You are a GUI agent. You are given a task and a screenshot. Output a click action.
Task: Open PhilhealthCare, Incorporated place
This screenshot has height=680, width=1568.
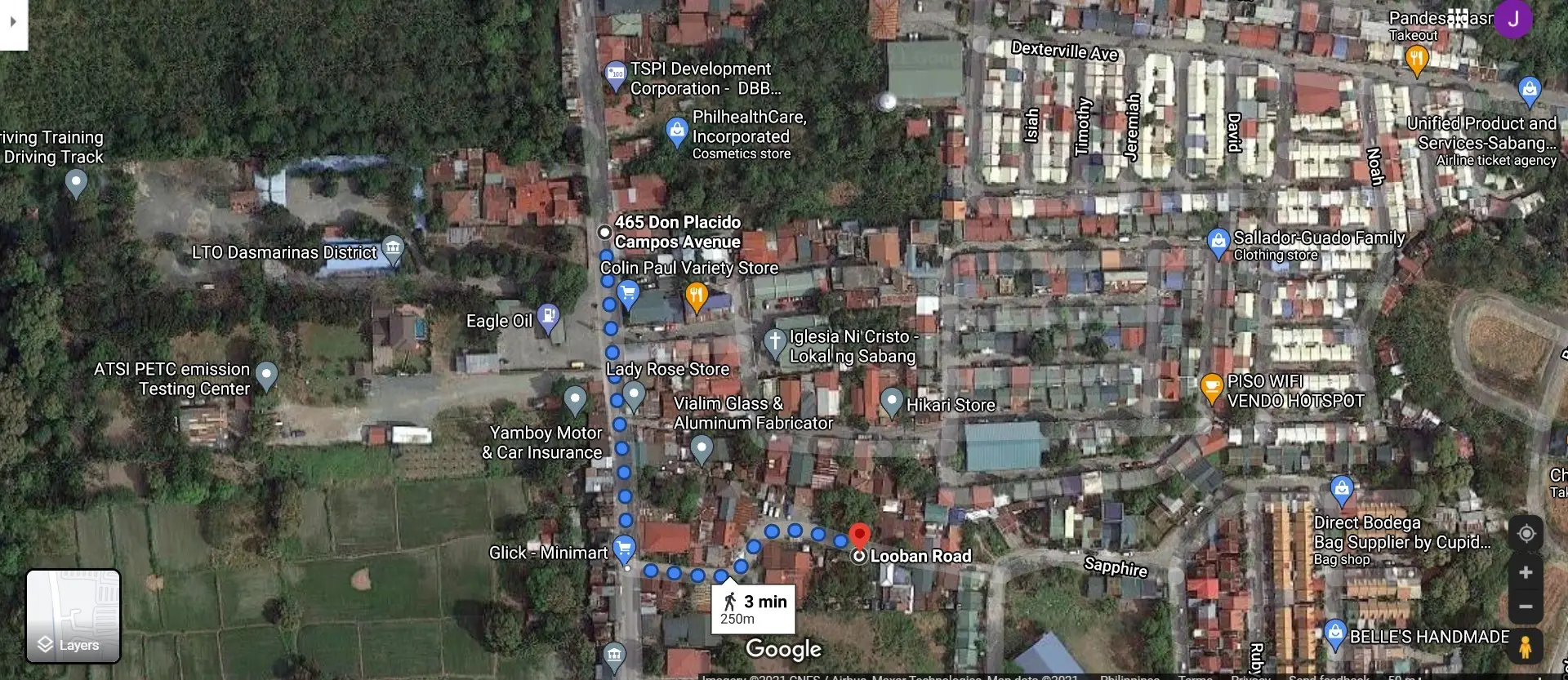[x=677, y=130]
